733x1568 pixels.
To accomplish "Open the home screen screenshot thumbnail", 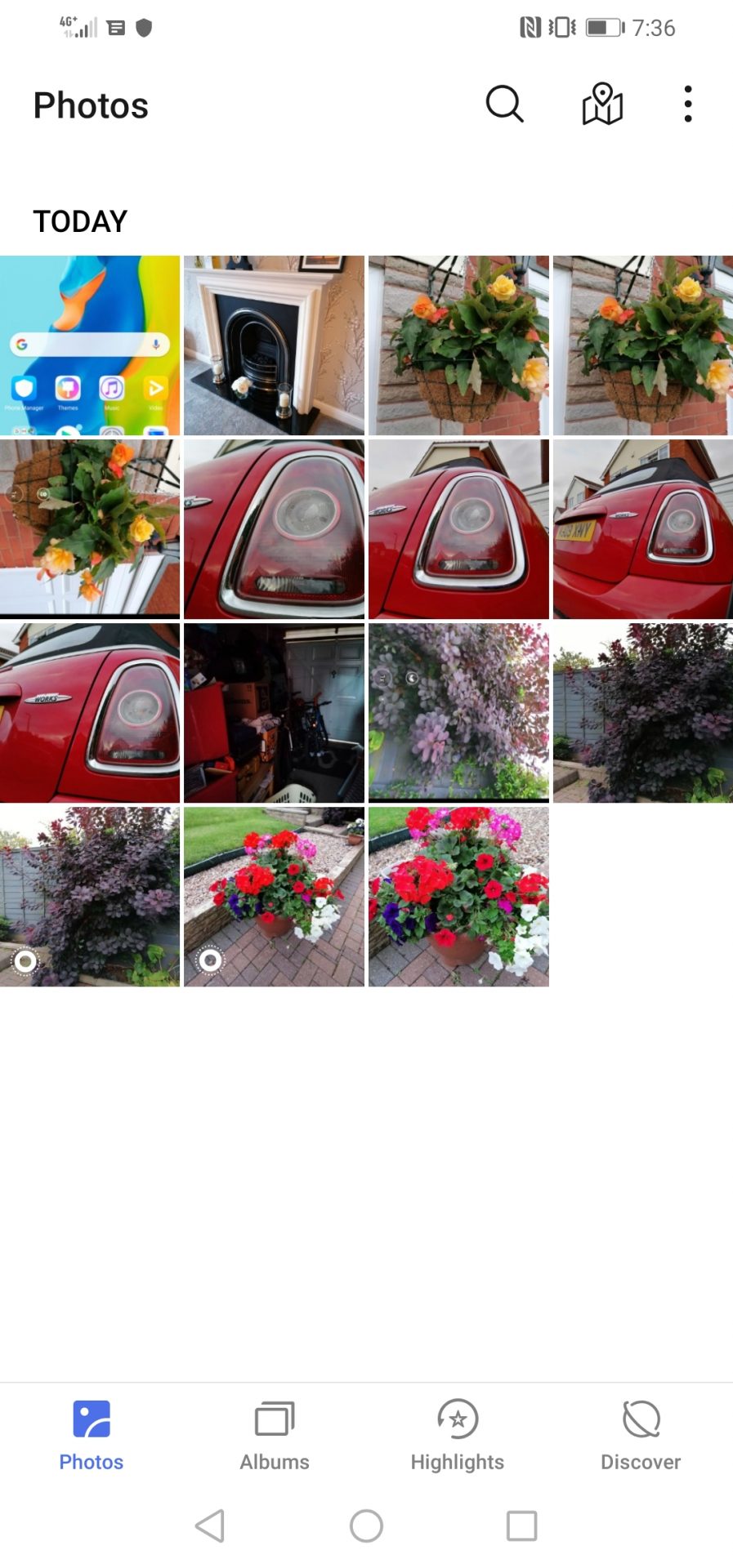I will 90,345.
